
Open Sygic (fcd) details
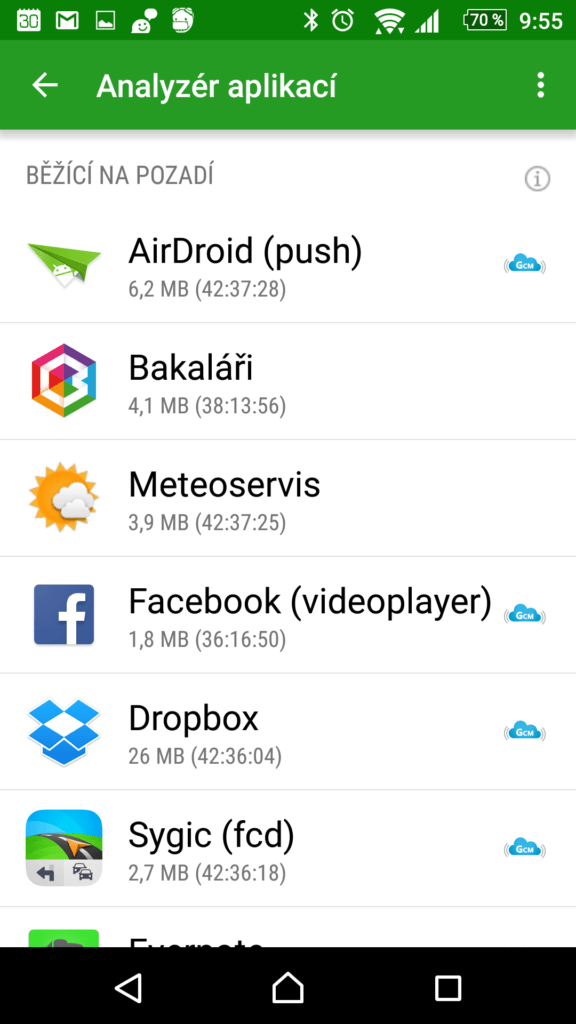pos(288,849)
